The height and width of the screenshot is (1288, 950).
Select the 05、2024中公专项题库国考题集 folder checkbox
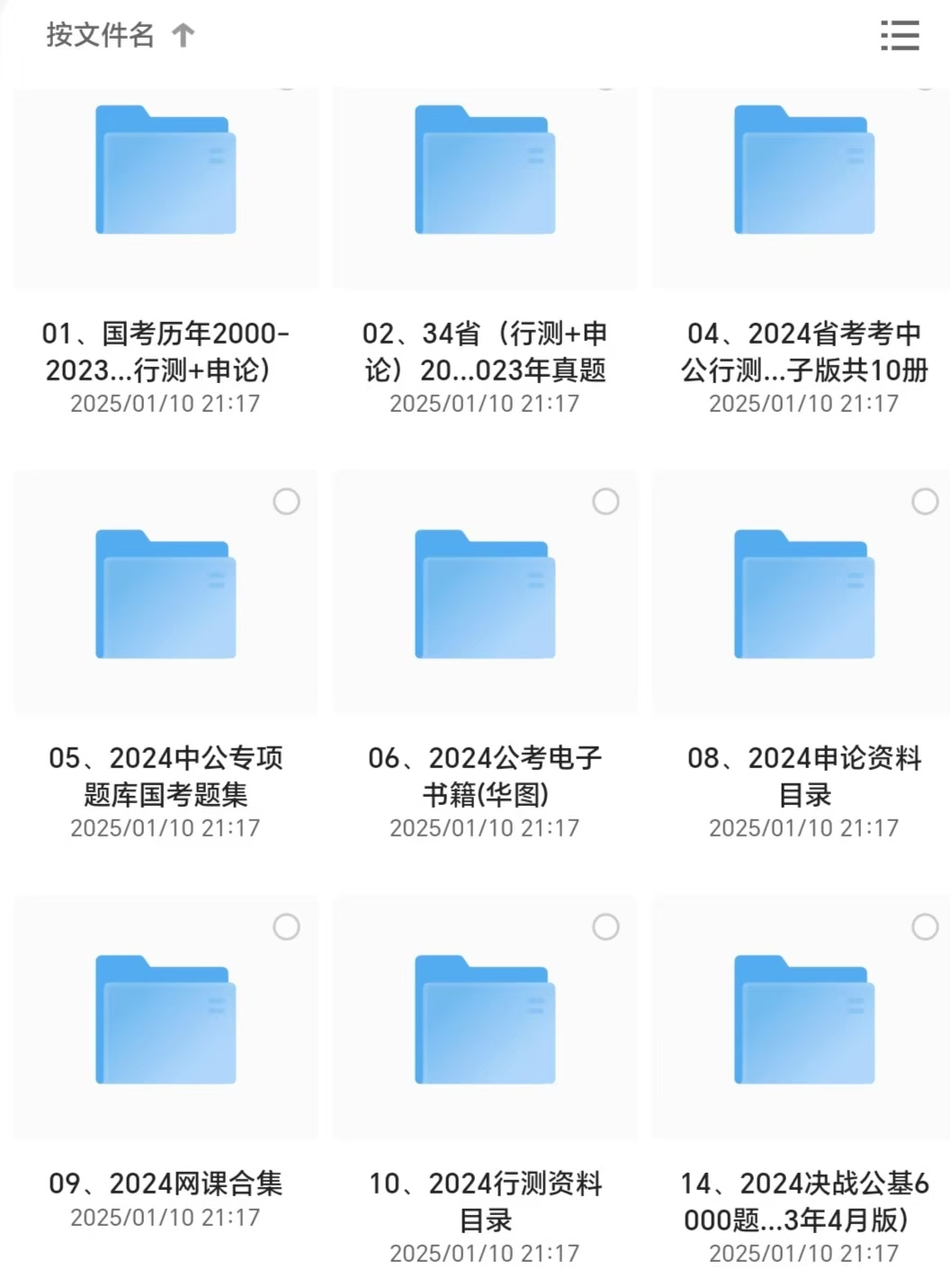pyautogui.click(x=286, y=502)
